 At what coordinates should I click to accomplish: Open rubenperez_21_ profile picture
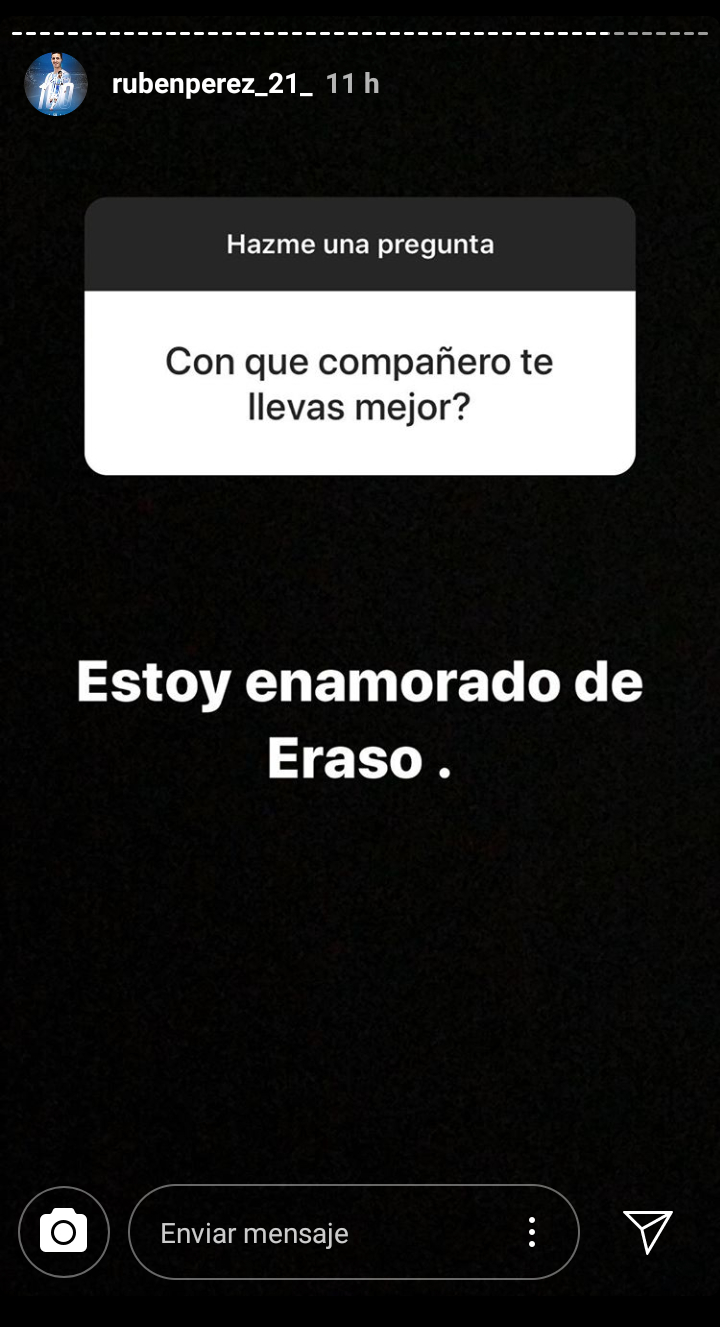[x=56, y=84]
